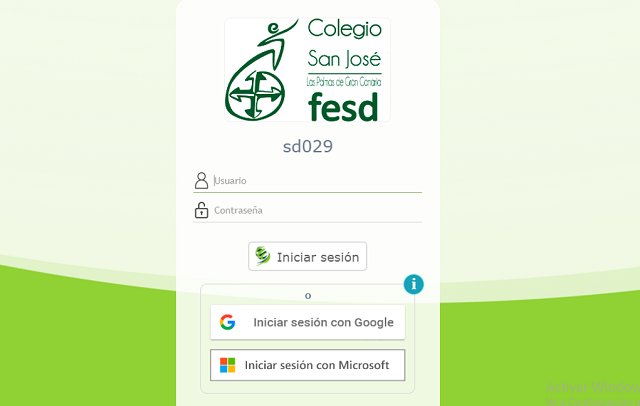The width and height of the screenshot is (640, 406).
Task: Focus the Contraseña password field
Action: [315, 211]
